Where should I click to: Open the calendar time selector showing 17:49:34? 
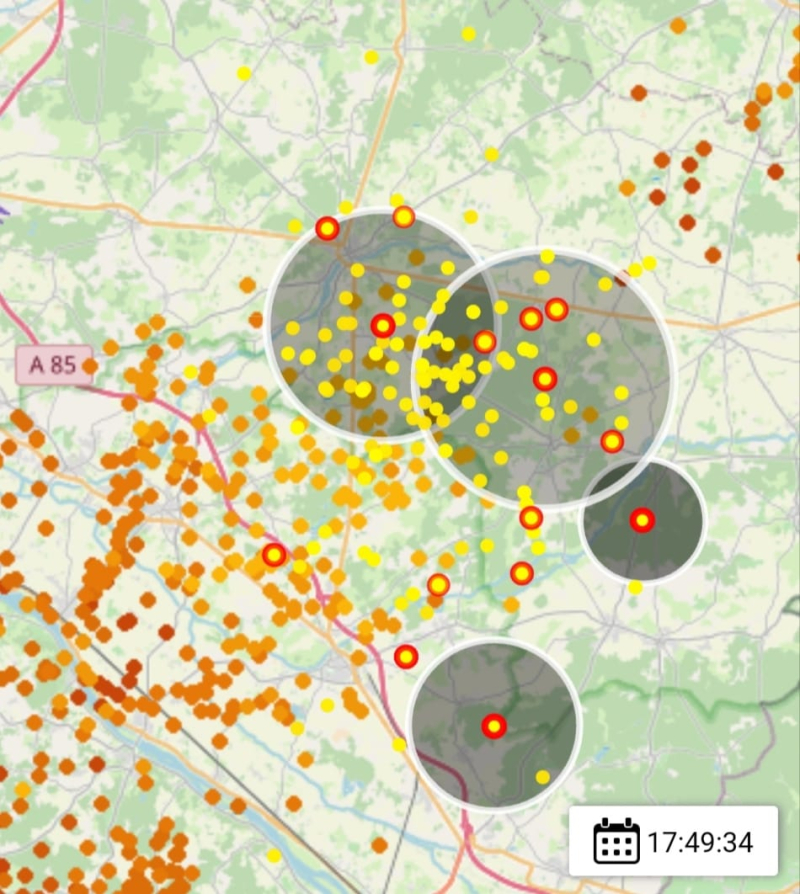673,841
